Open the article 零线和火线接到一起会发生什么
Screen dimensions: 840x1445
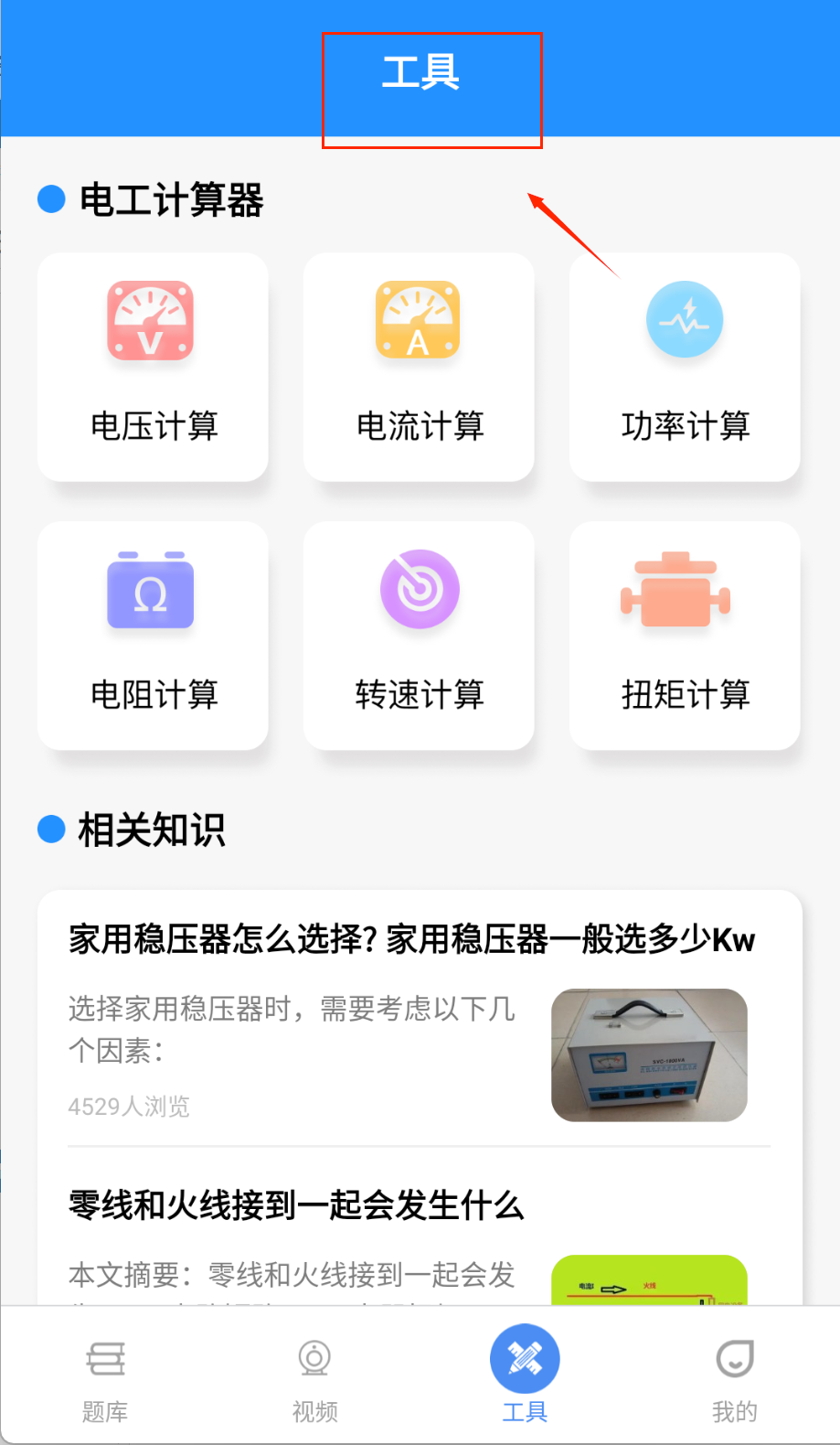point(296,1205)
